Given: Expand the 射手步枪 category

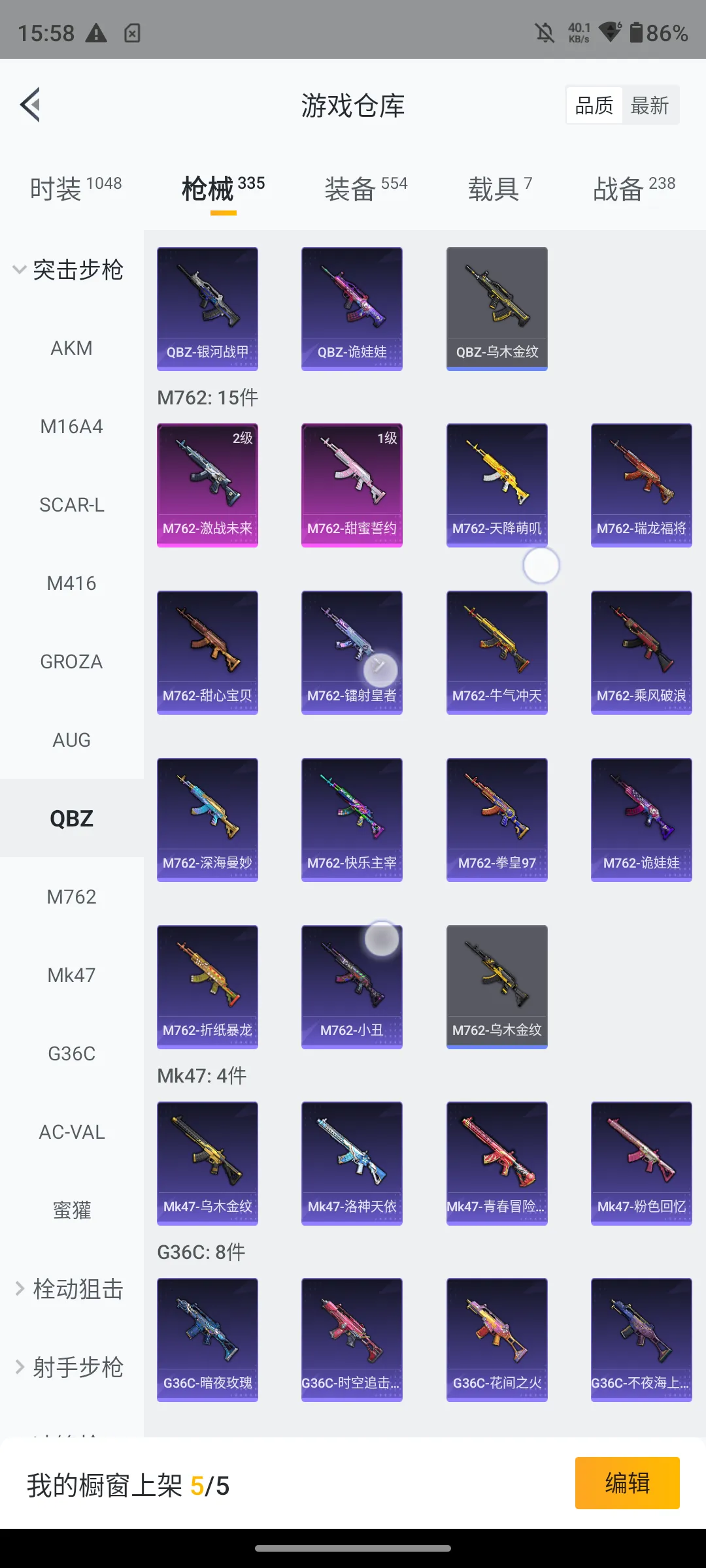Looking at the screenshot, I should (69, 1367).
